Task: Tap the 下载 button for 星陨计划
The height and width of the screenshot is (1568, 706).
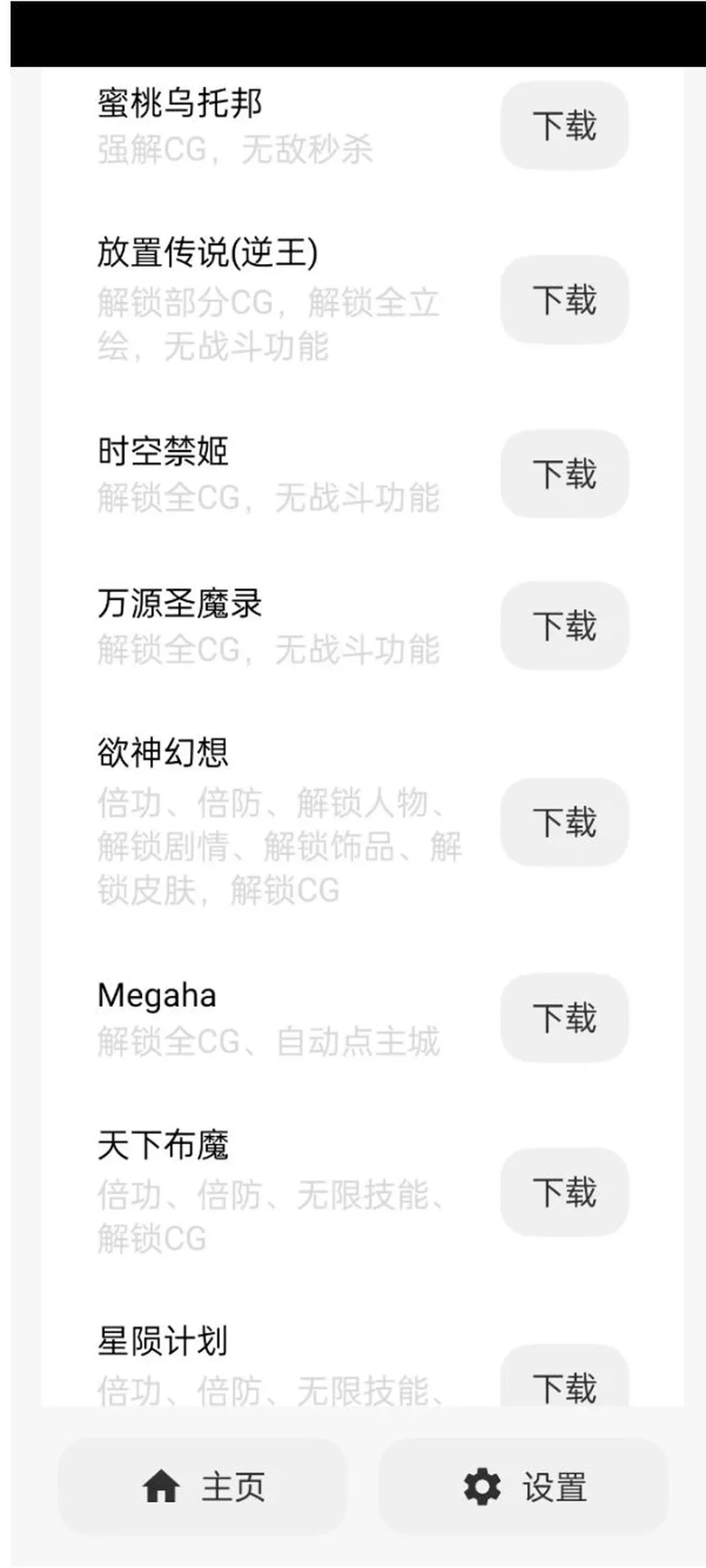Action: tap(564, 1377)
